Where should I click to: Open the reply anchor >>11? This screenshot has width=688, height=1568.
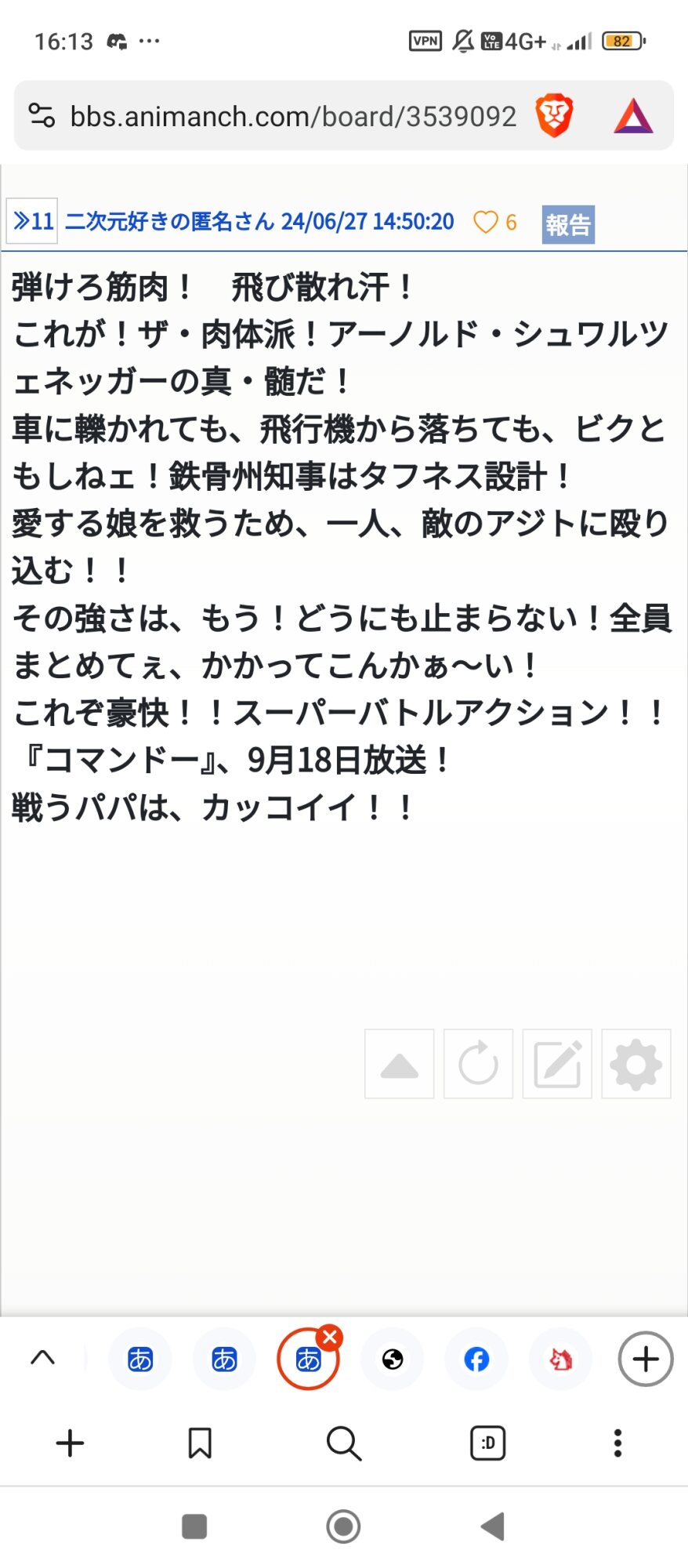32,222
